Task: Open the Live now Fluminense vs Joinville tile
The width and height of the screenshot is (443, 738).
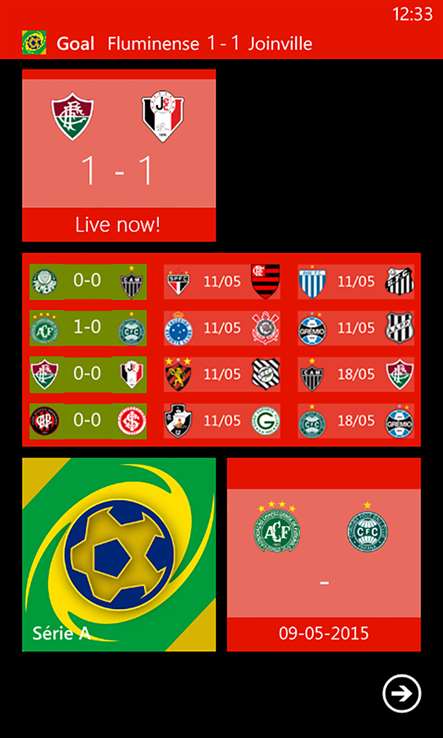Action: [x=119, y=155]
